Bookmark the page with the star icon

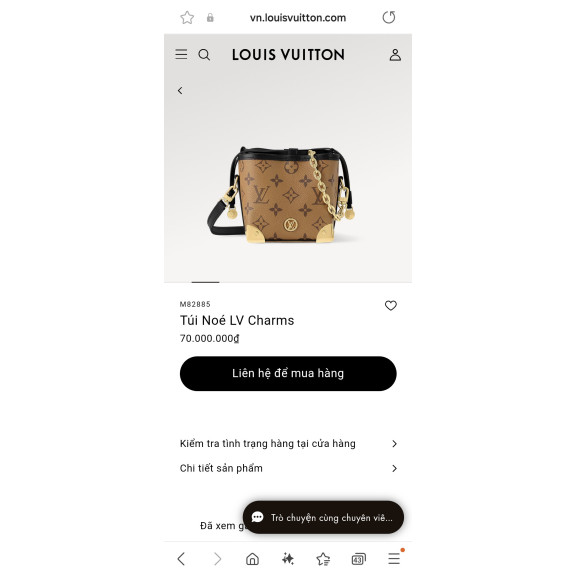(187, 17)
